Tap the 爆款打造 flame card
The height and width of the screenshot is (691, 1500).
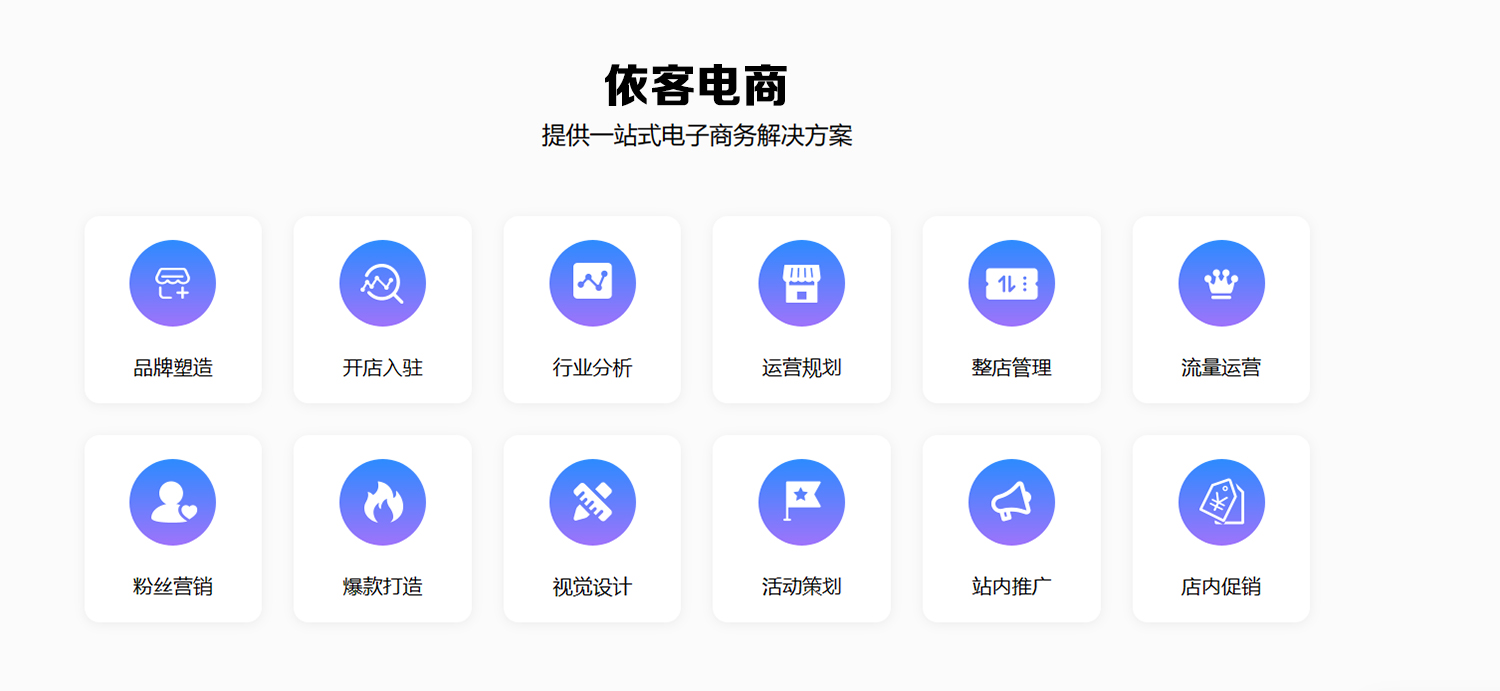pos(382,528)
